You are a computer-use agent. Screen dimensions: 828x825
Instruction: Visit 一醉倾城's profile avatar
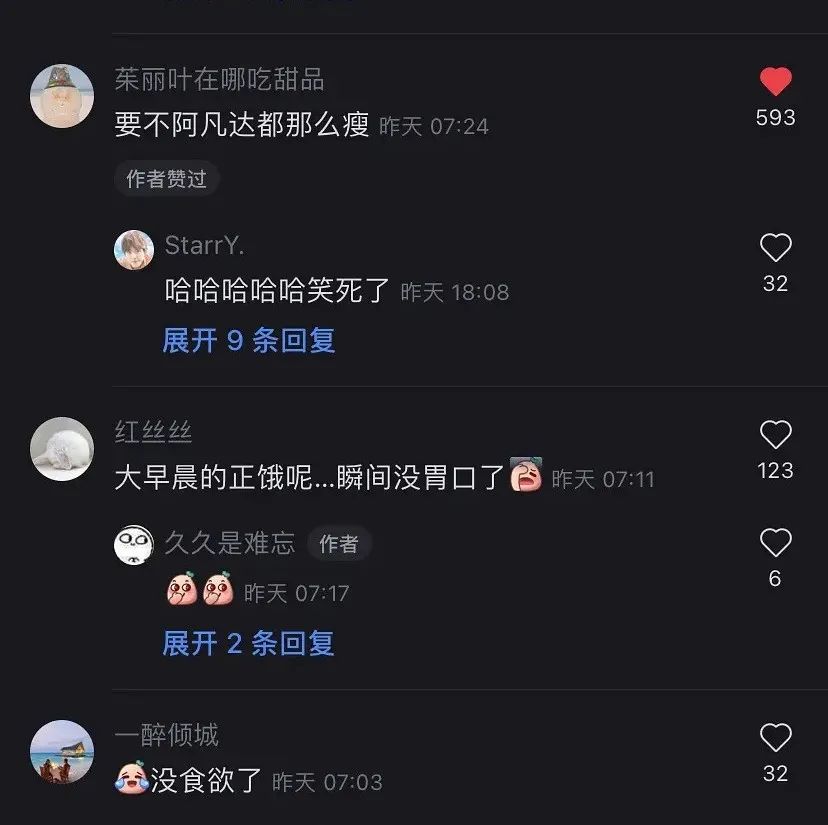click(62, 752)
